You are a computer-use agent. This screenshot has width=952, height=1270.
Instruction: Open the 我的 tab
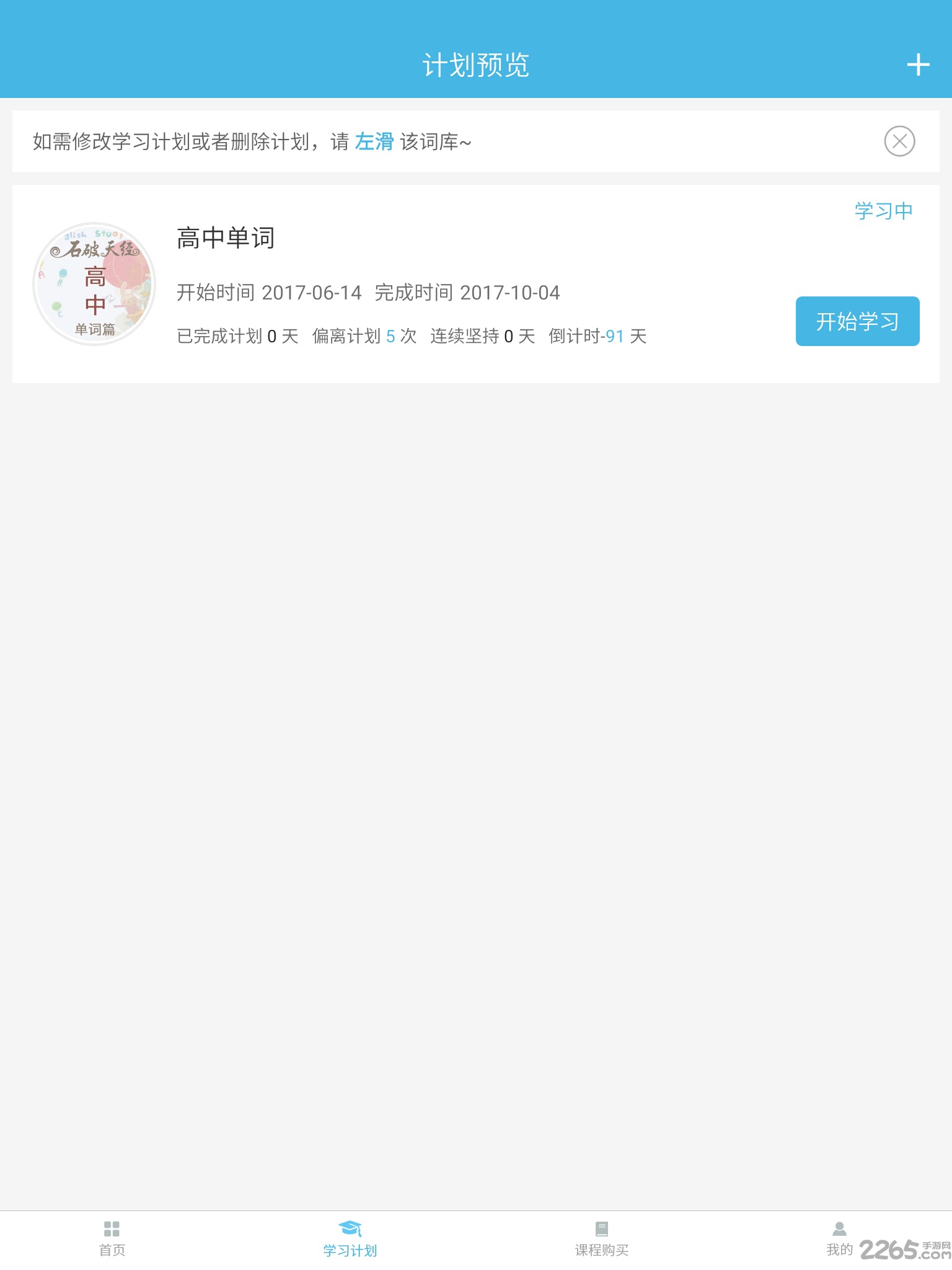tap(839, 1238)
